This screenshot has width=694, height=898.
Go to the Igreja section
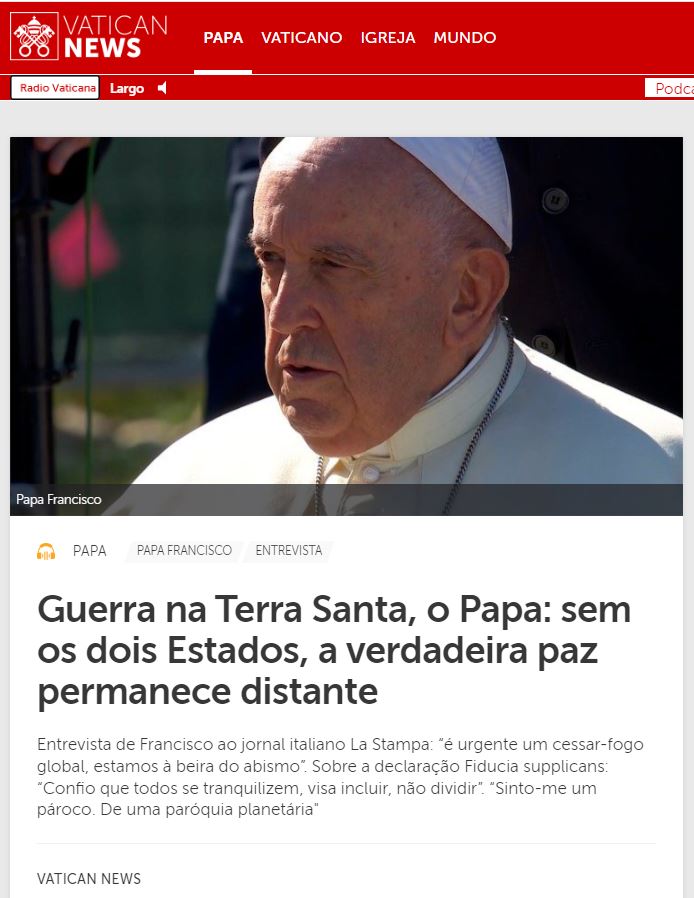coord(388,38)
